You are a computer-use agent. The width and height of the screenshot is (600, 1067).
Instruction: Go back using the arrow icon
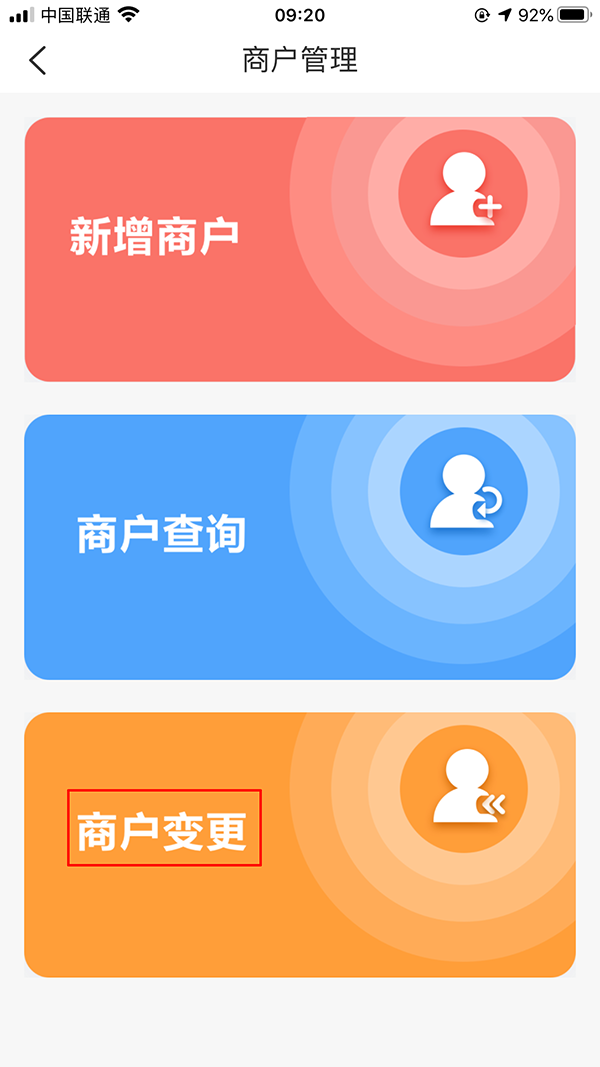point(38,60)
